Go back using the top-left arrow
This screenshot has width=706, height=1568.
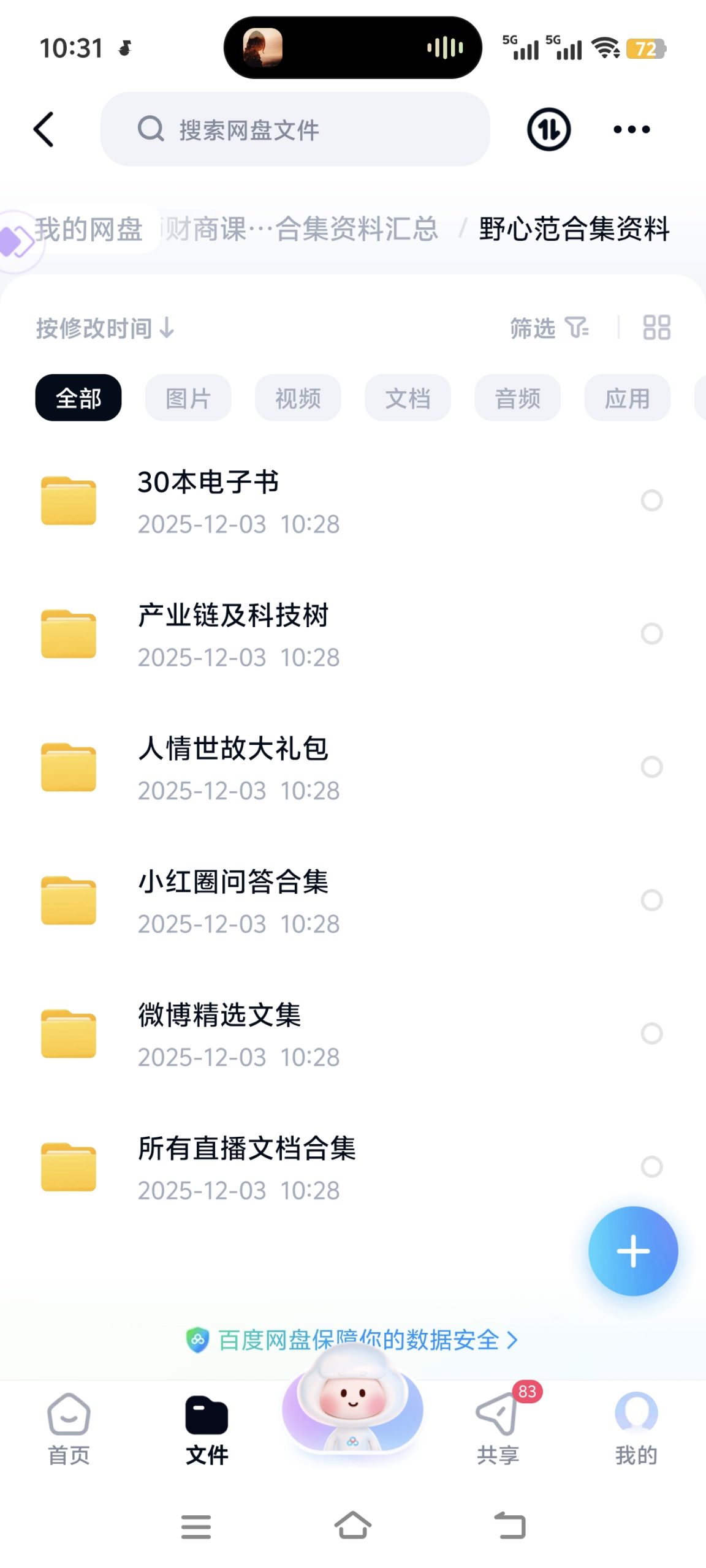click(44, 129)
